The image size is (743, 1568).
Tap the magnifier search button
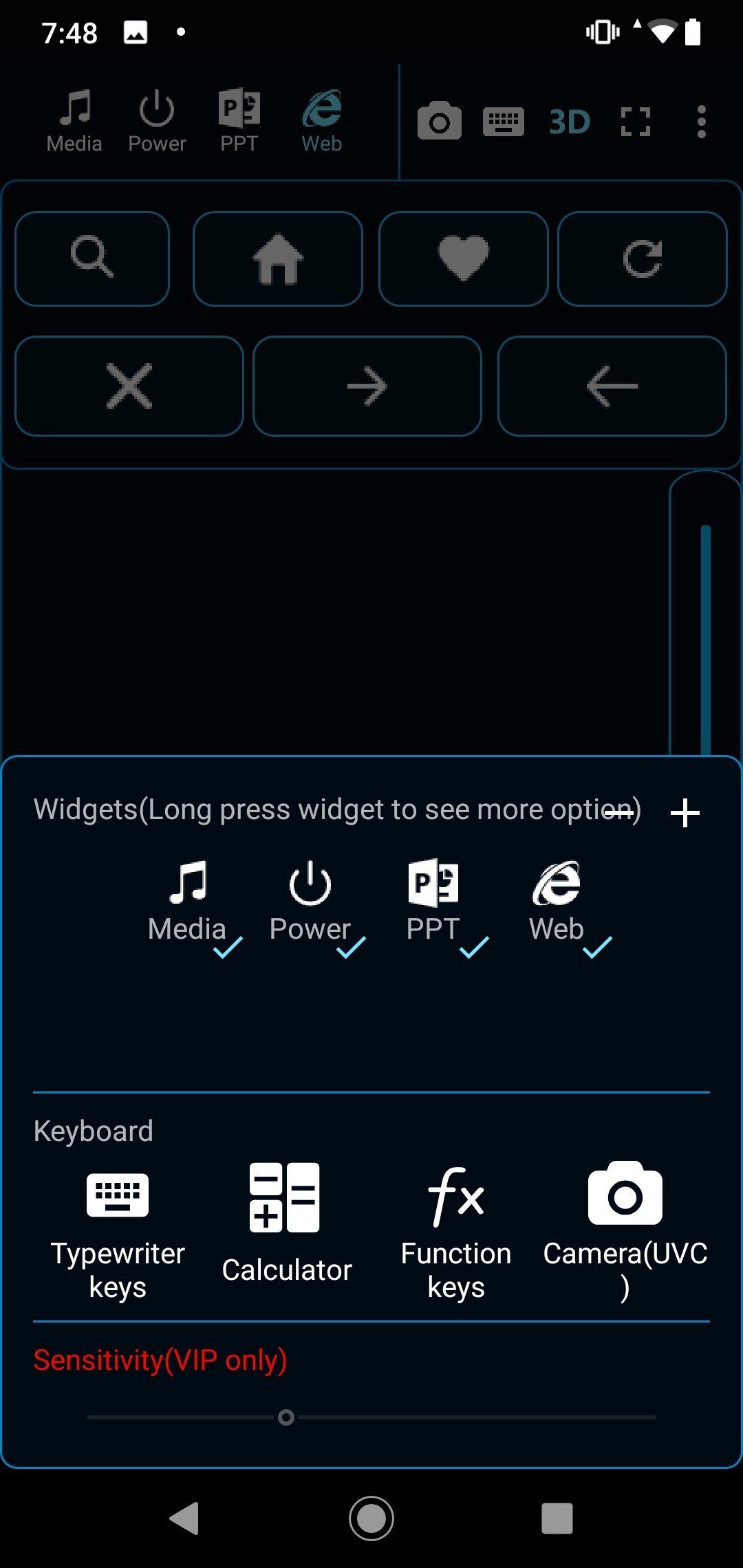click(92, 259)
